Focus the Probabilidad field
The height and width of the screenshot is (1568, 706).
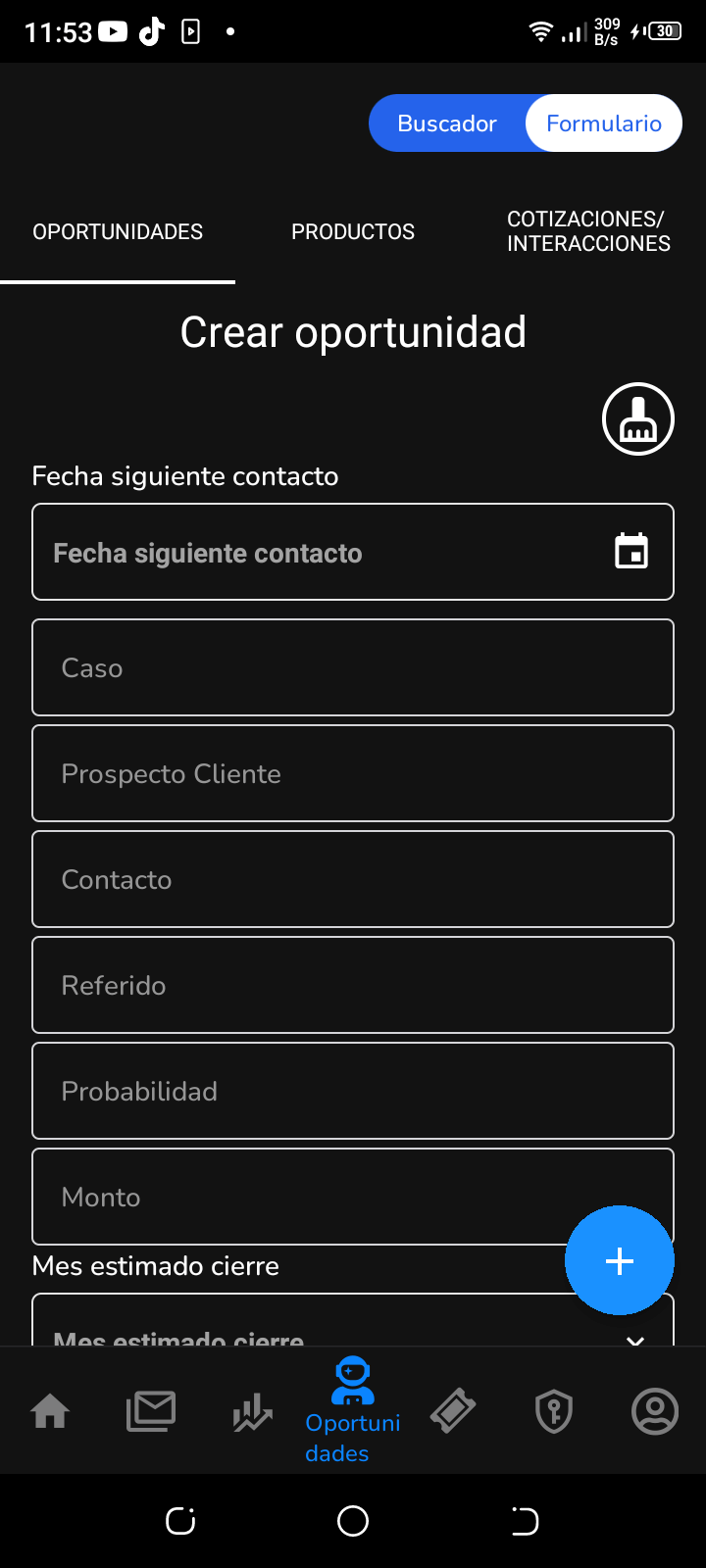(353, 1091)
